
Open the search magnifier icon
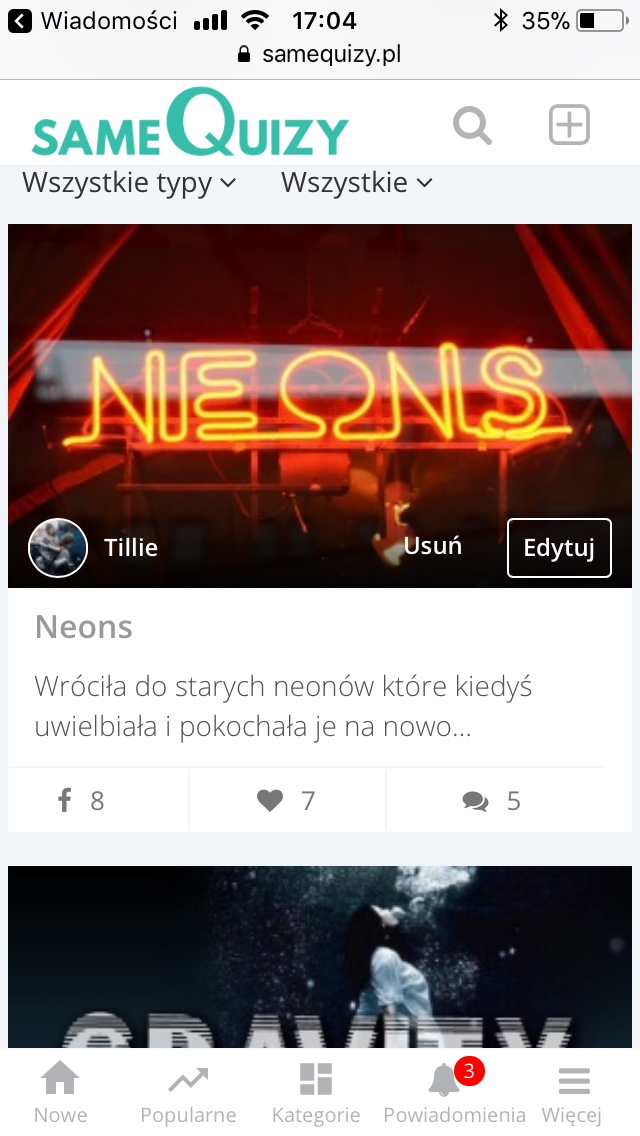472,127
